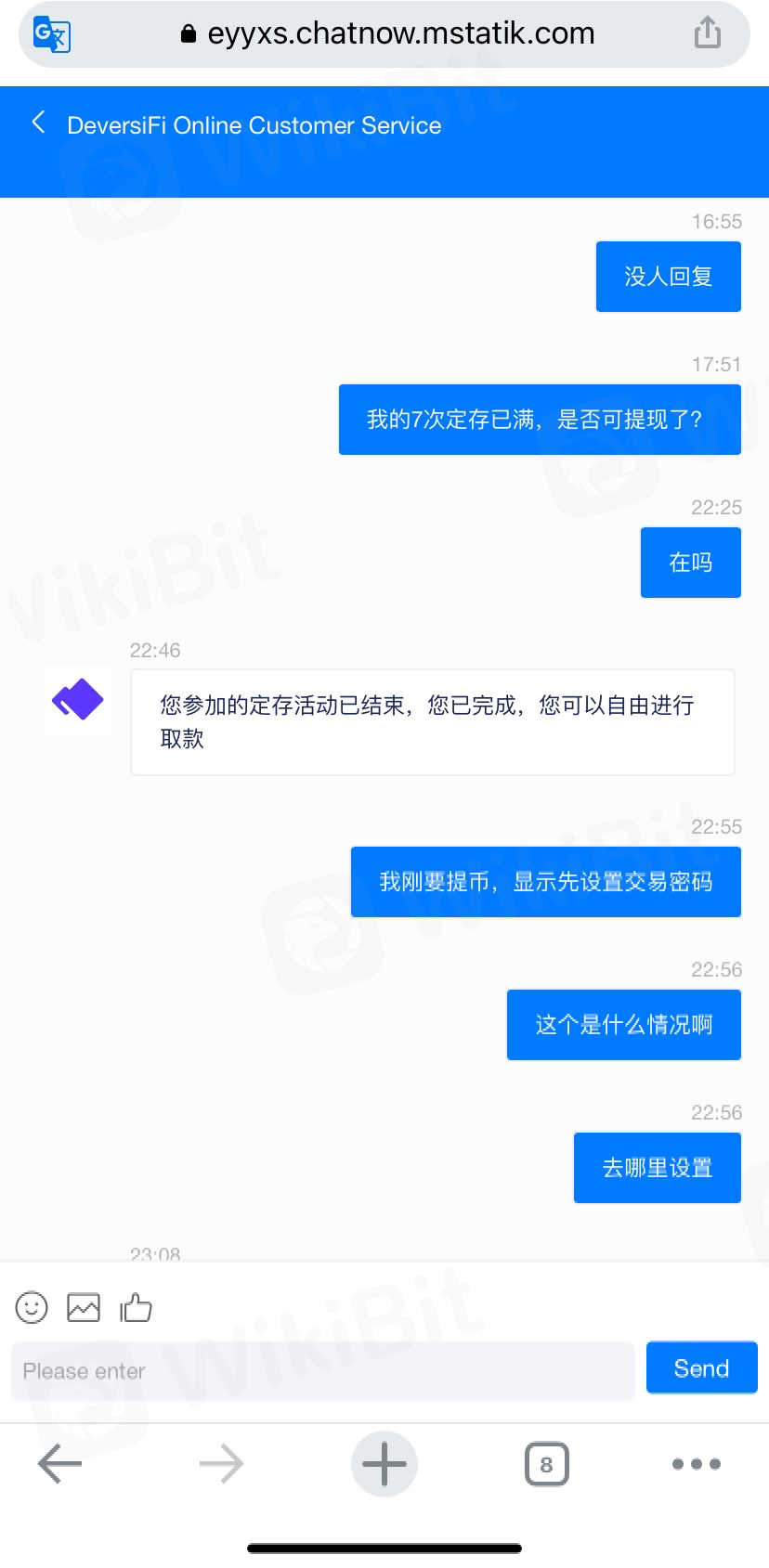The height and width of the screenshot is (1568, 769).
Task: Open a new browser tab
Action: [384, 1464]
